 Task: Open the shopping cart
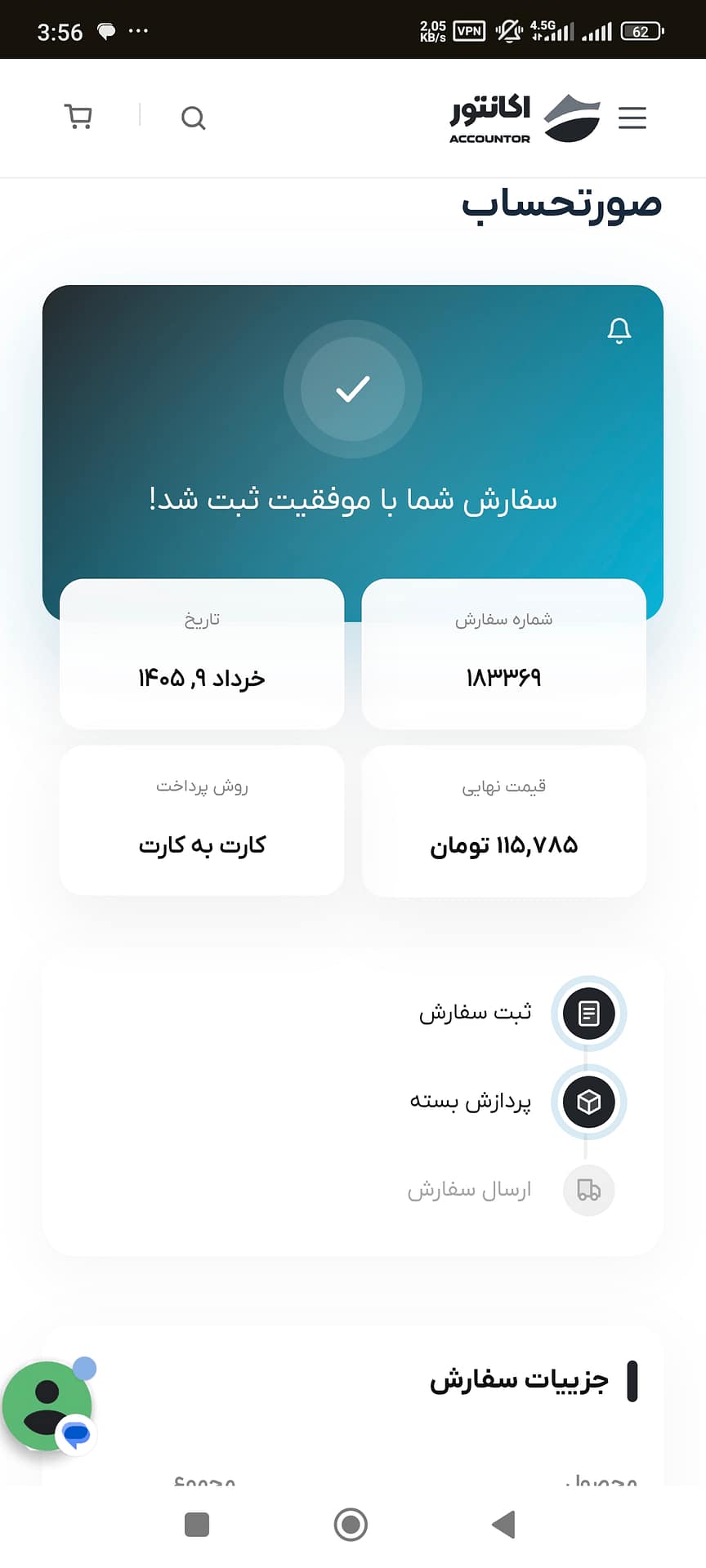pos(78,117)
